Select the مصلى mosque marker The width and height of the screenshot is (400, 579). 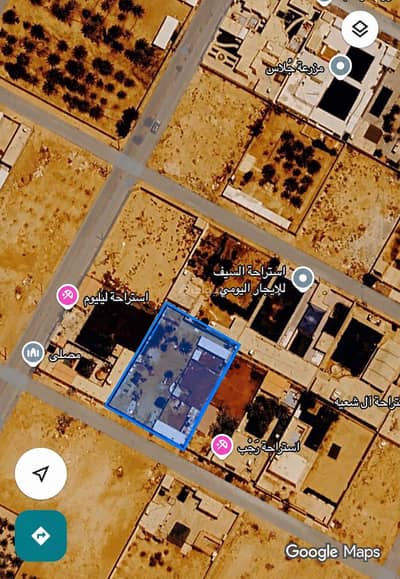[33, 354]
